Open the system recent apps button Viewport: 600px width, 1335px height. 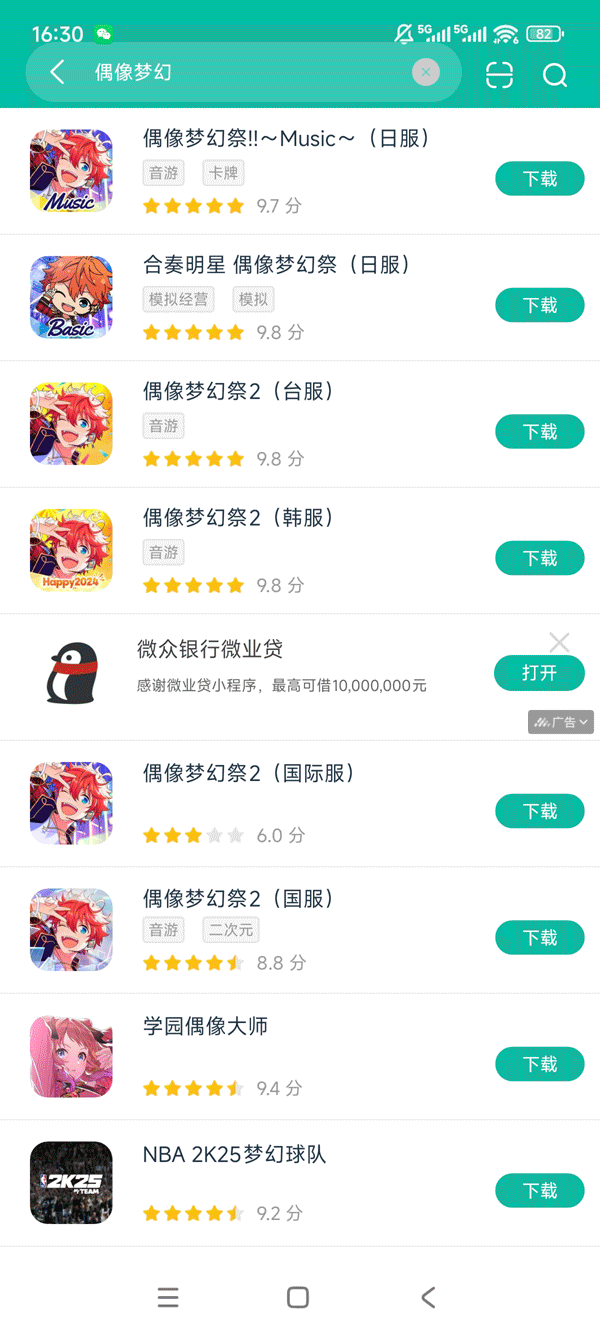tap(168, 1298)
